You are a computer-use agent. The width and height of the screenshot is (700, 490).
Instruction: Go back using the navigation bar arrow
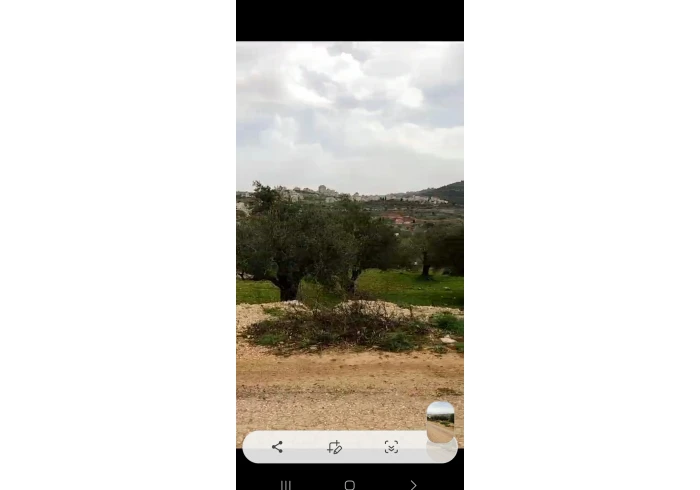(x=413, y=485)
